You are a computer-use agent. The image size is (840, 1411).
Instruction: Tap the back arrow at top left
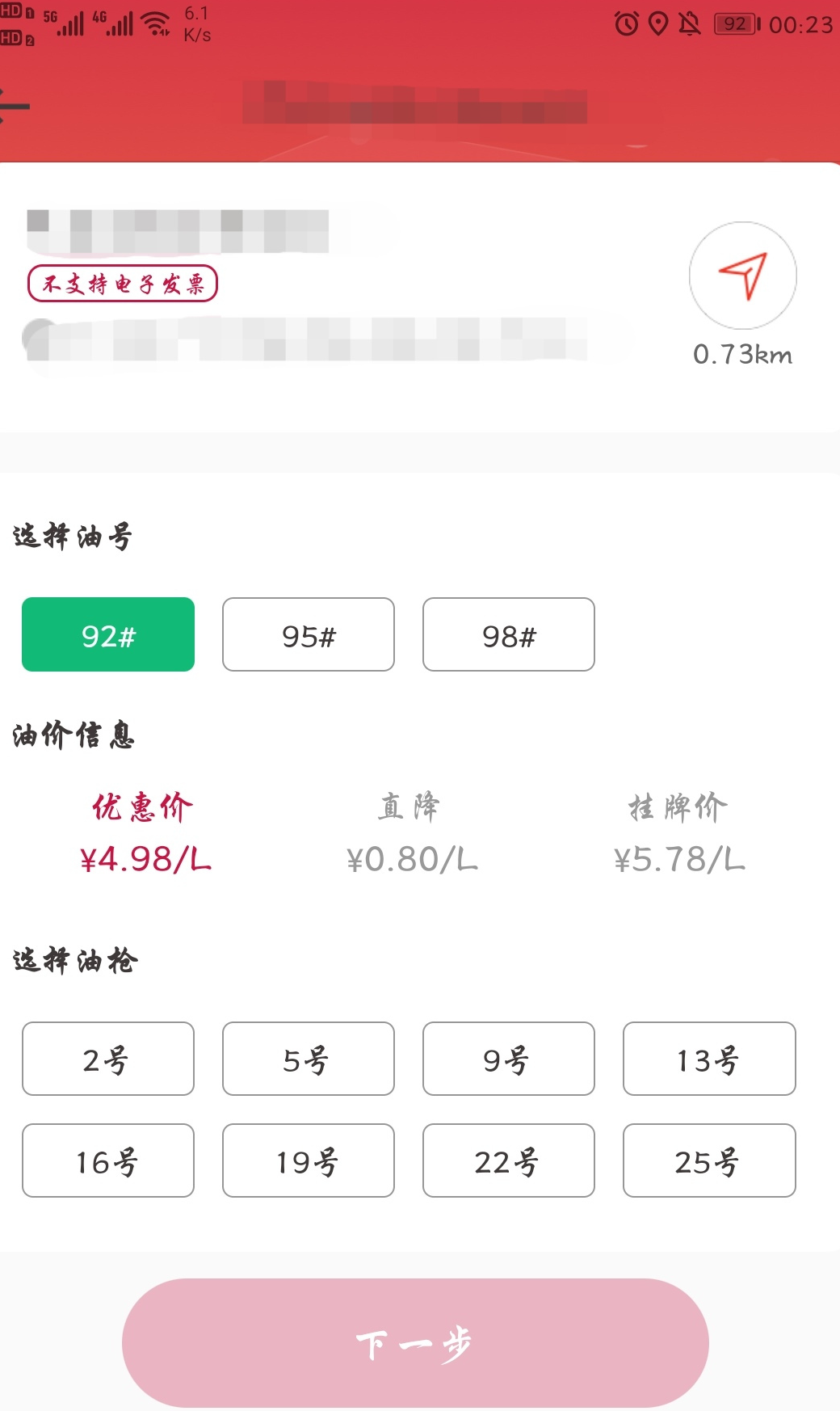[12, 105]
